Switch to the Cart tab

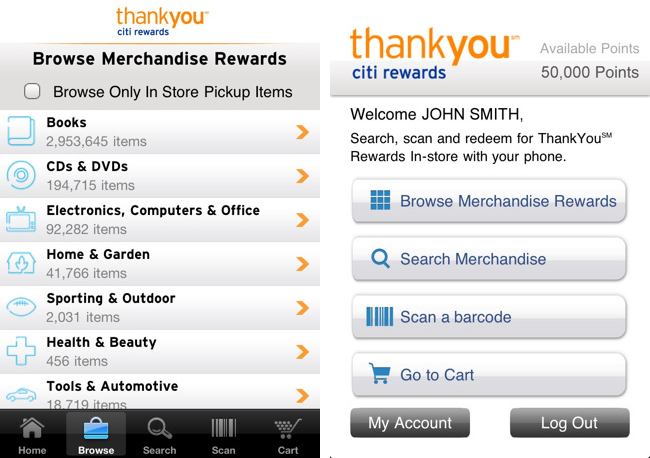pos(288,434)
